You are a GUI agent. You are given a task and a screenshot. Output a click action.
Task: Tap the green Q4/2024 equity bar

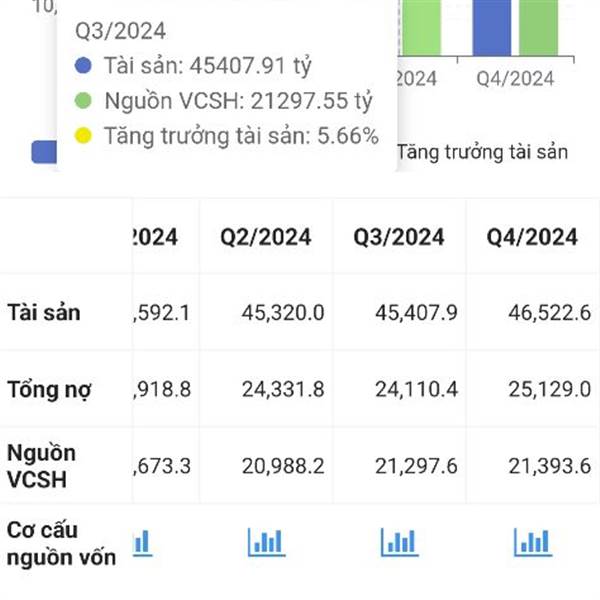click(x=538, y=28)
